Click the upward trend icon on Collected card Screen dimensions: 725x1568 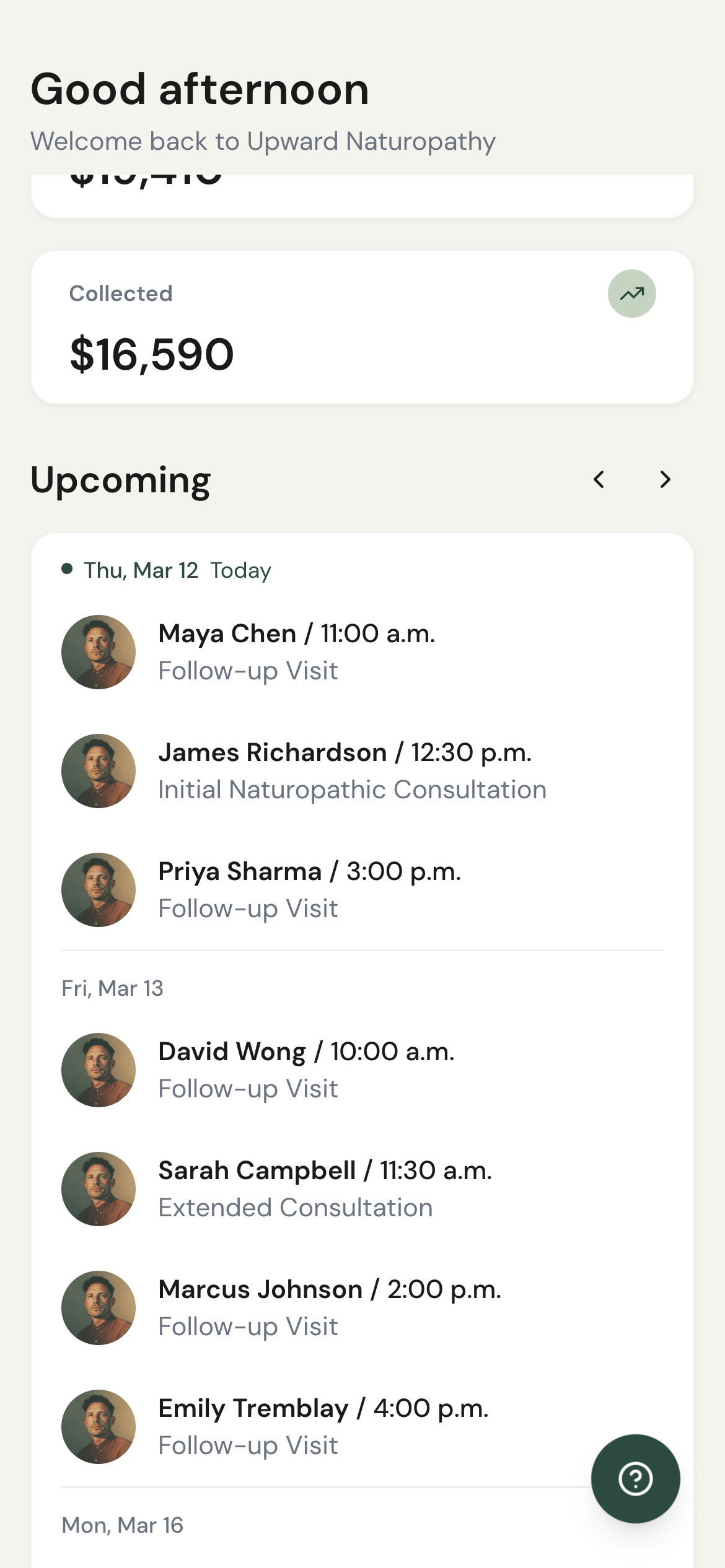pos(631,294)
